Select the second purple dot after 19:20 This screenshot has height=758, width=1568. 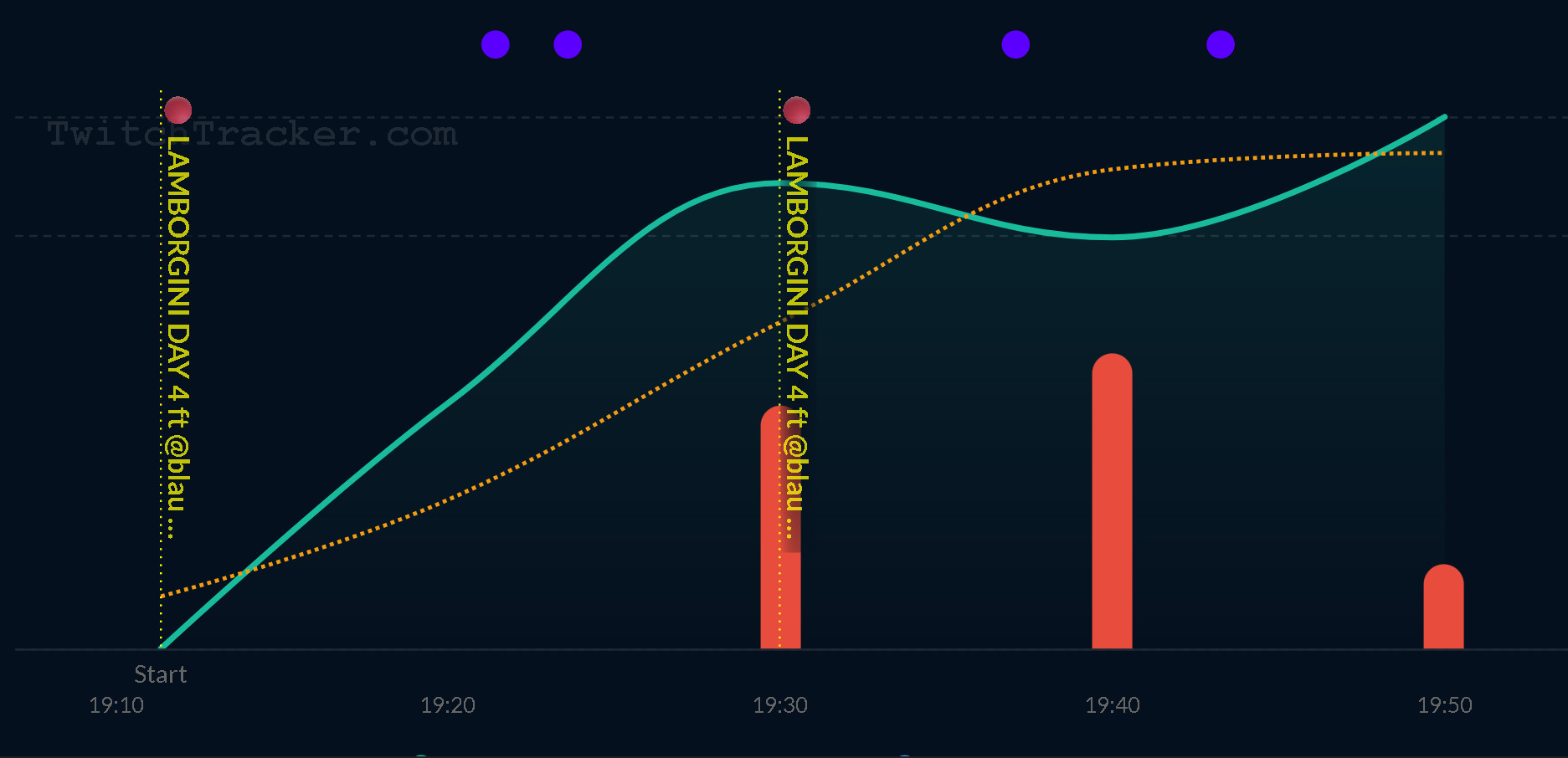(568, 44)
